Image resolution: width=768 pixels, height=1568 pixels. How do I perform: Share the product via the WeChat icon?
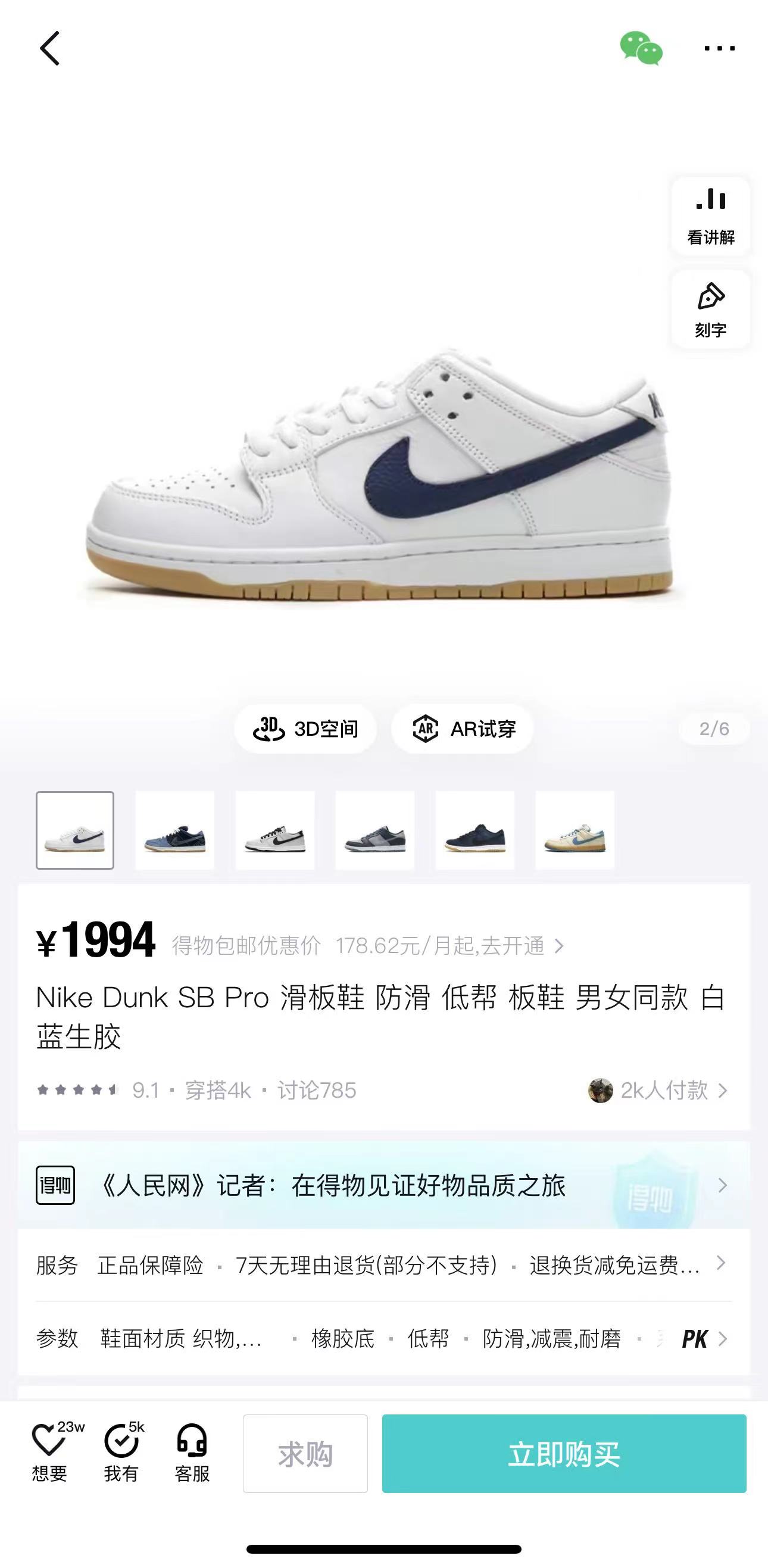tap(641, 48)
